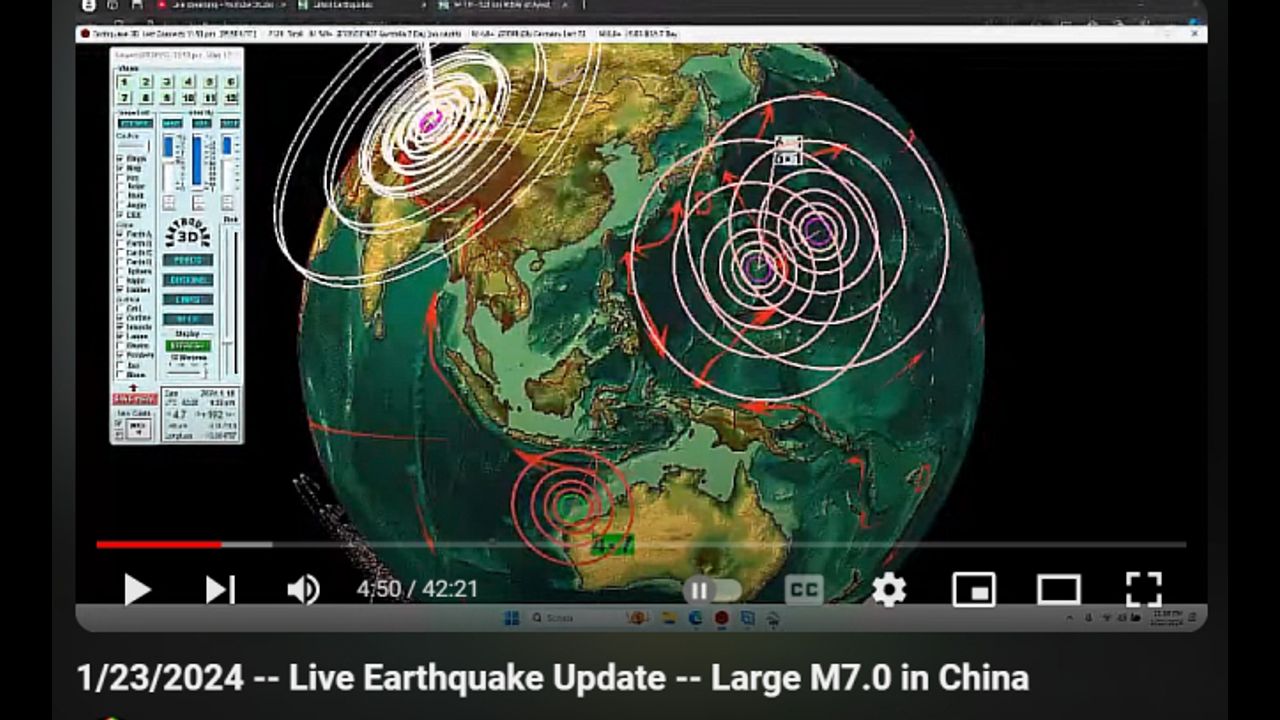Turn on closed captions
Viewport: 1280px width, 720px height.
coord(803,589)
